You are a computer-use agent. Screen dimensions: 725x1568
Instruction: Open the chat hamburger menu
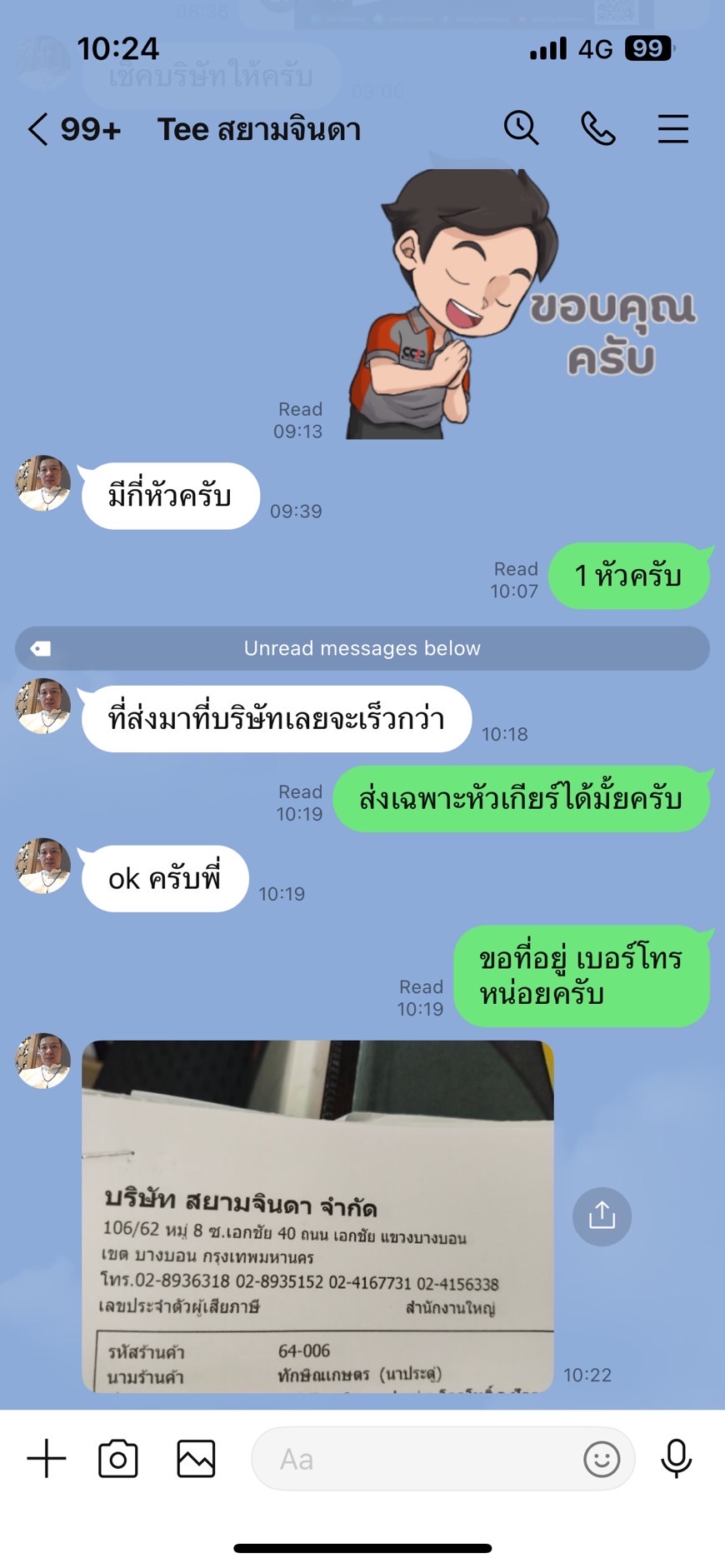click(x=672, y=129)
